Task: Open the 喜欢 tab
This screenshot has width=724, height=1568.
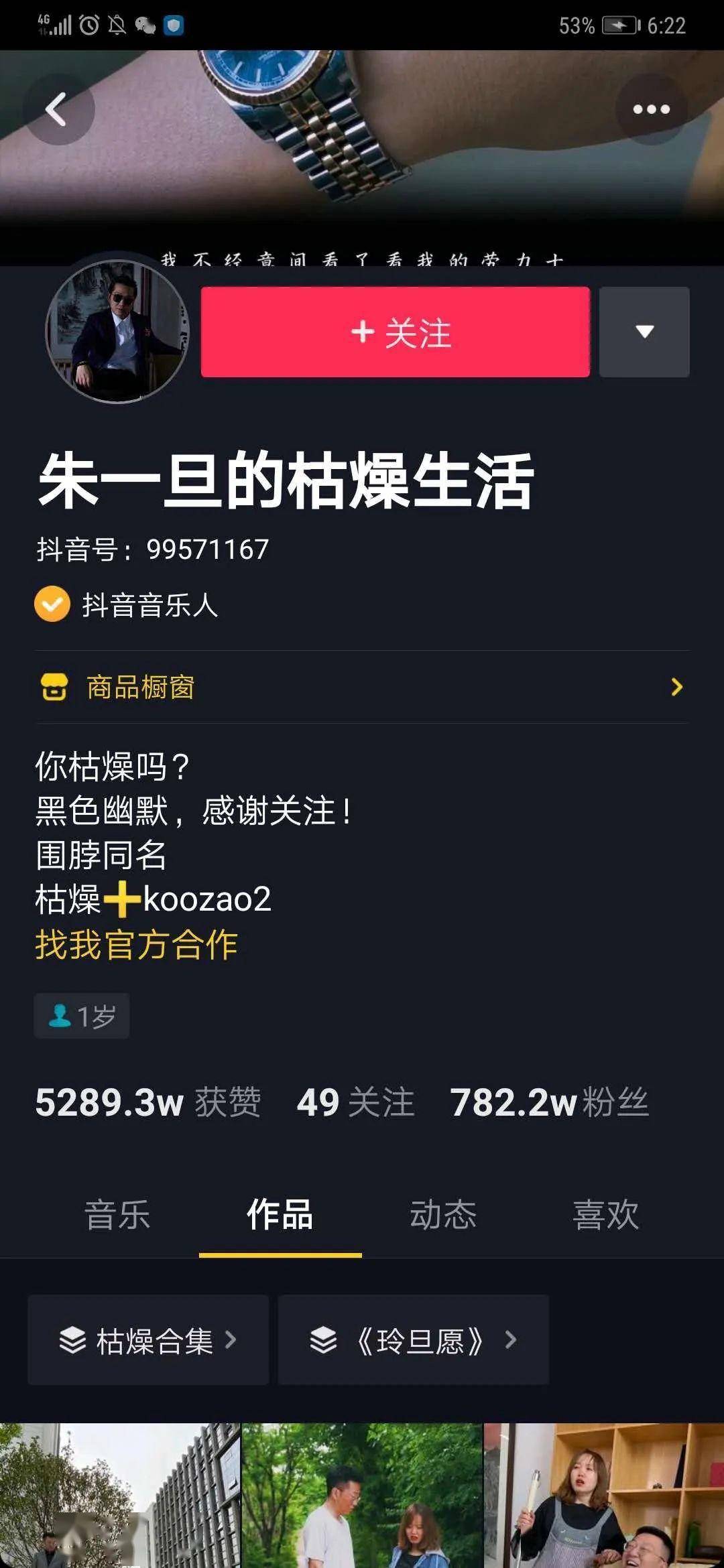Action: coord(606,1215)
